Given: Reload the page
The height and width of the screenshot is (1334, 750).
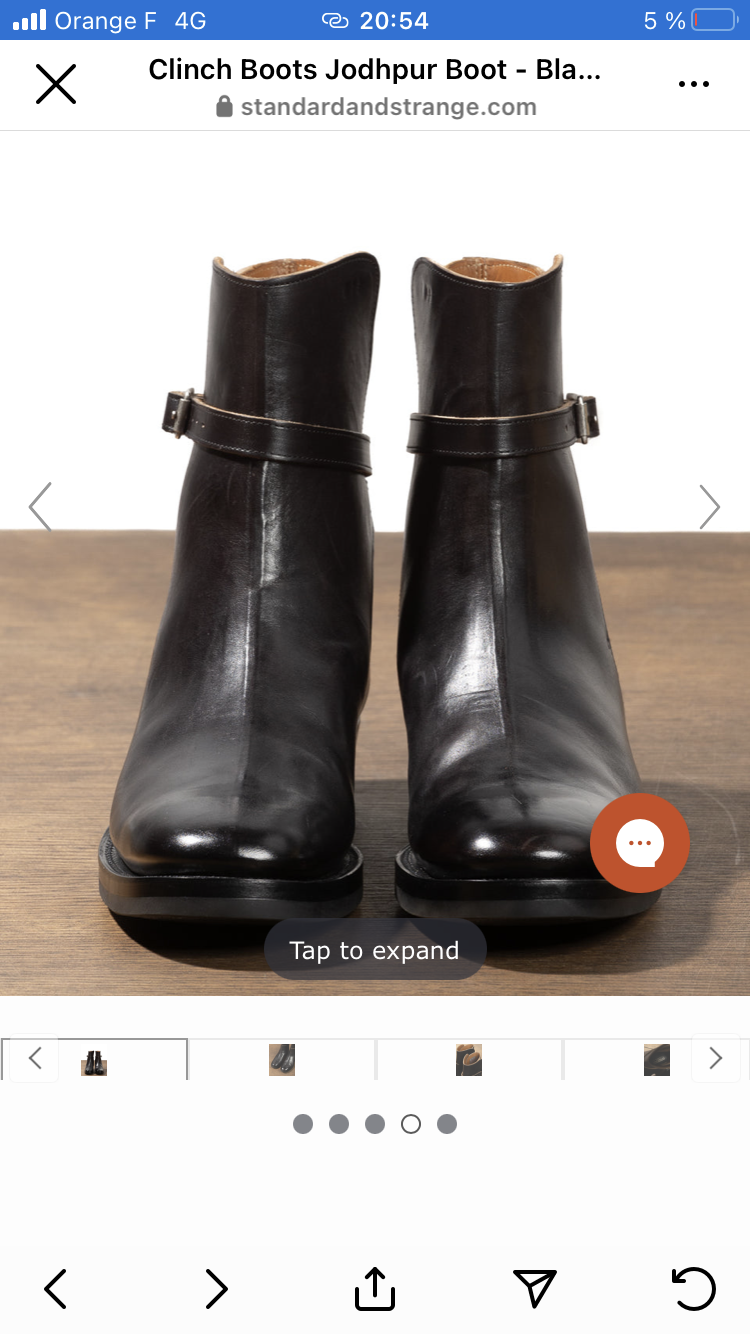Looking at the screenshot, I should (693, 1288).
